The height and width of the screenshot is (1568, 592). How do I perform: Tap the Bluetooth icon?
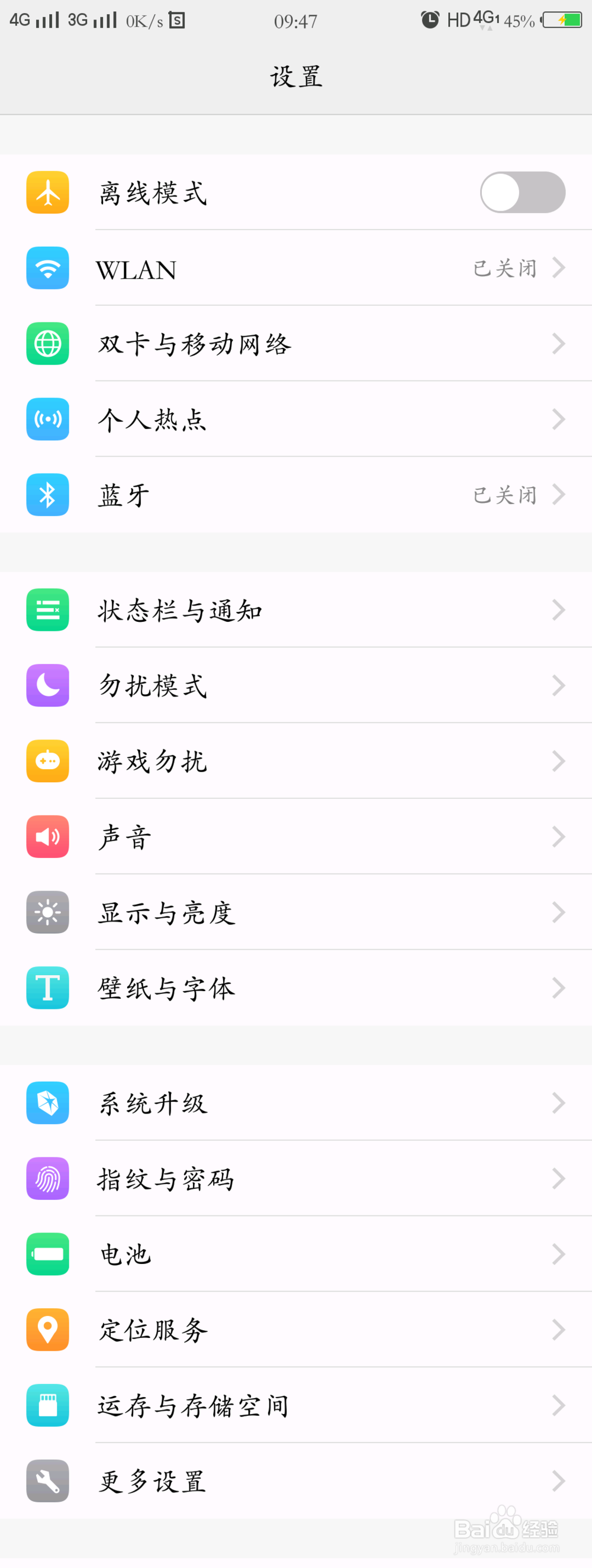47,495
